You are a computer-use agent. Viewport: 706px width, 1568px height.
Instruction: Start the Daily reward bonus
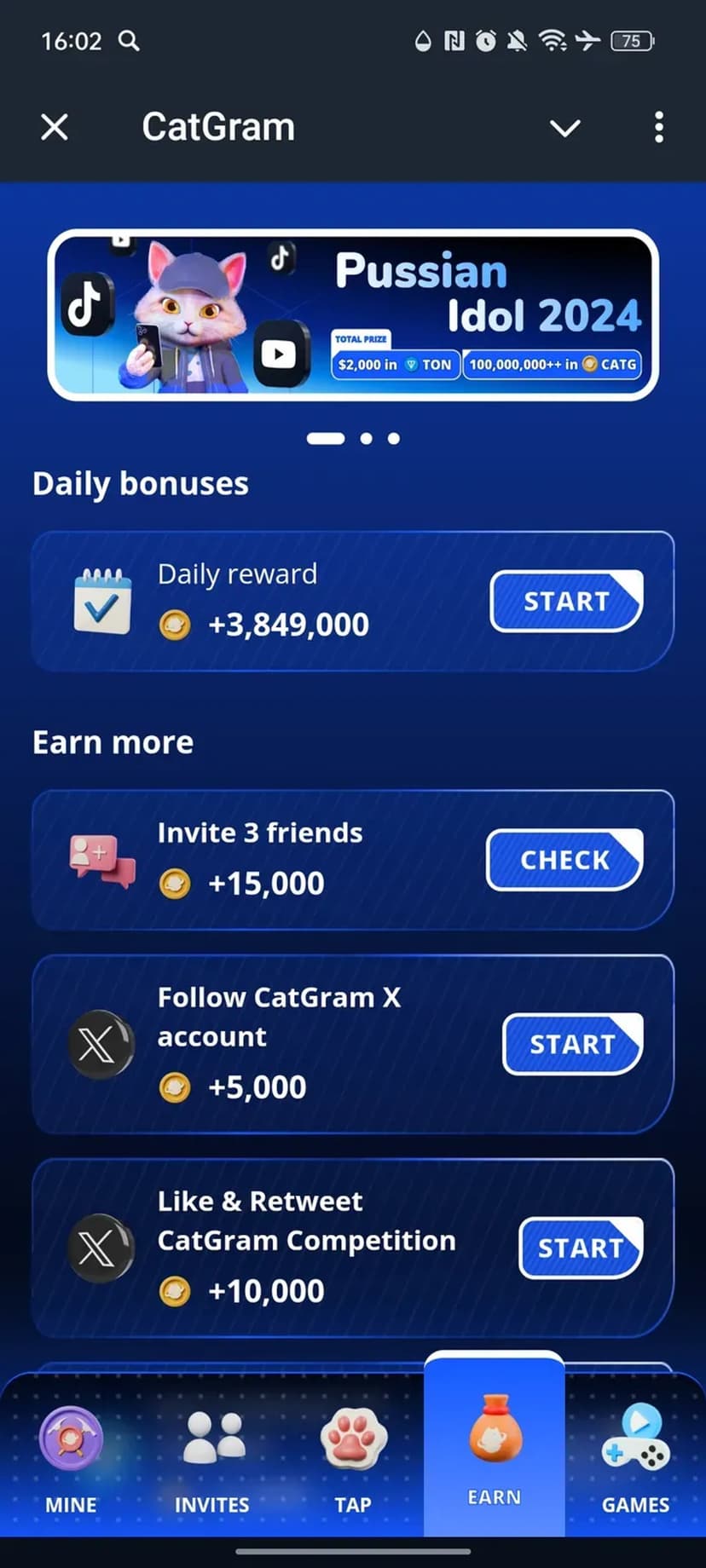click(x=565, y=601)
